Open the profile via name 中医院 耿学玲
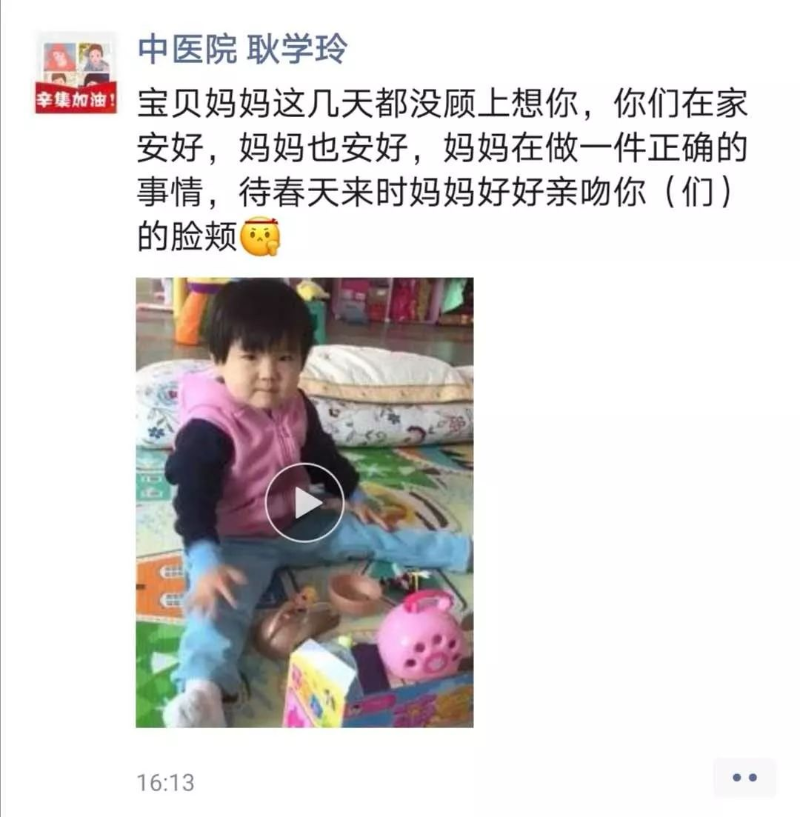 242,48
